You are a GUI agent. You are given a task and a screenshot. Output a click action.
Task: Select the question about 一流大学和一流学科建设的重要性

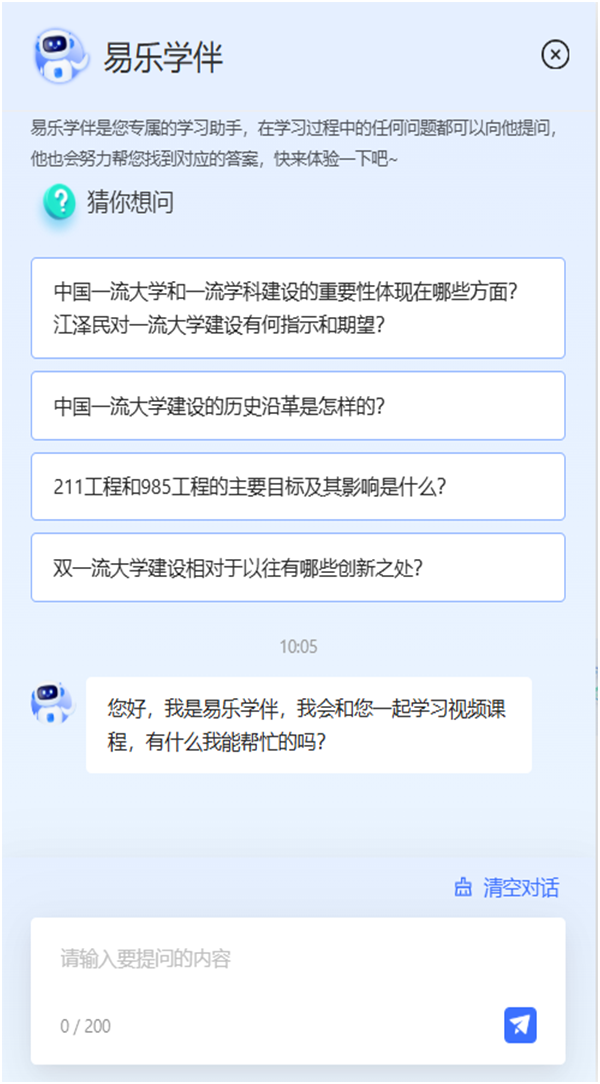point(298,308)
